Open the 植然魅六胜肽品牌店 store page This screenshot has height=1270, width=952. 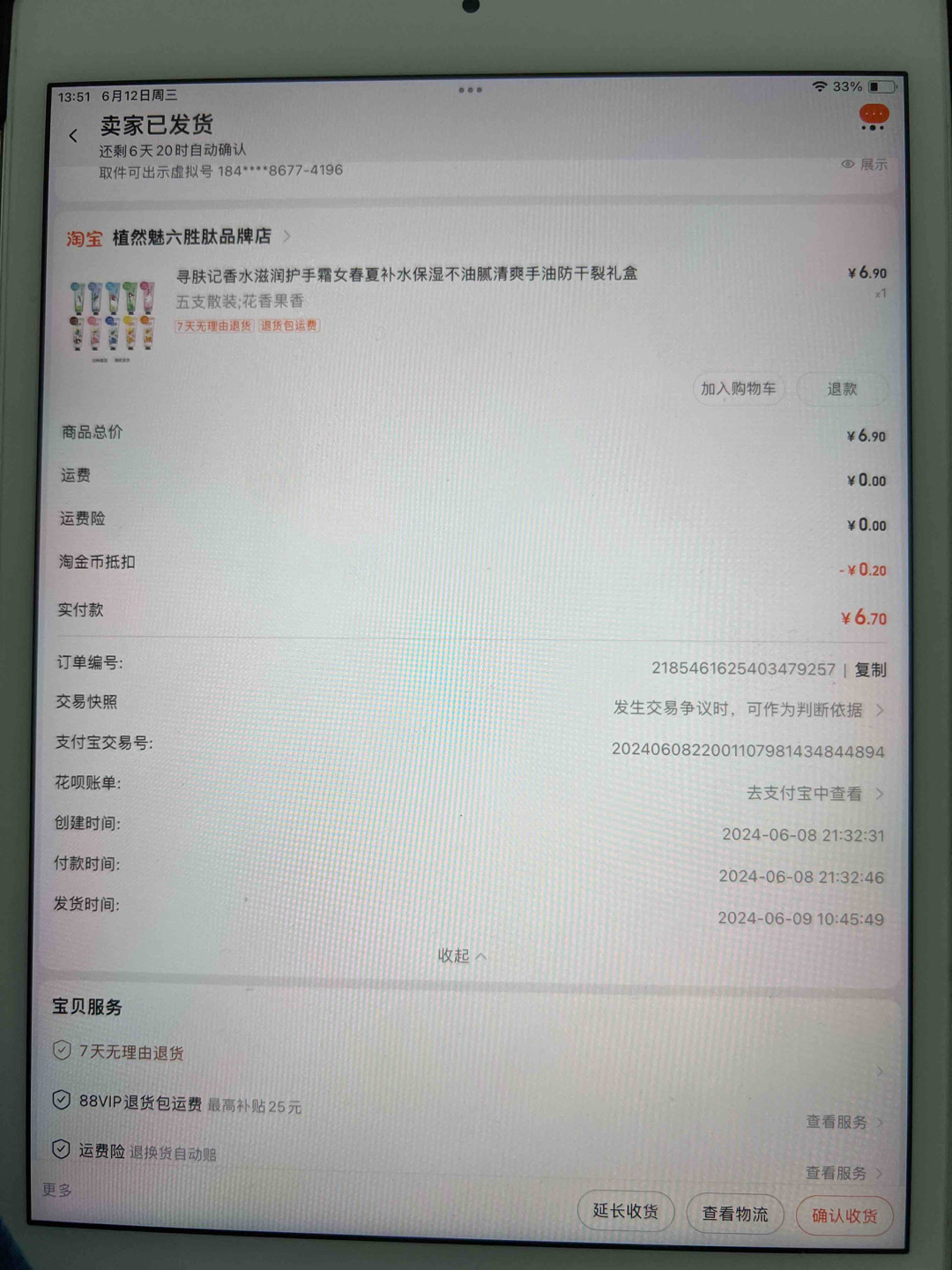click(x=192, y=236)
